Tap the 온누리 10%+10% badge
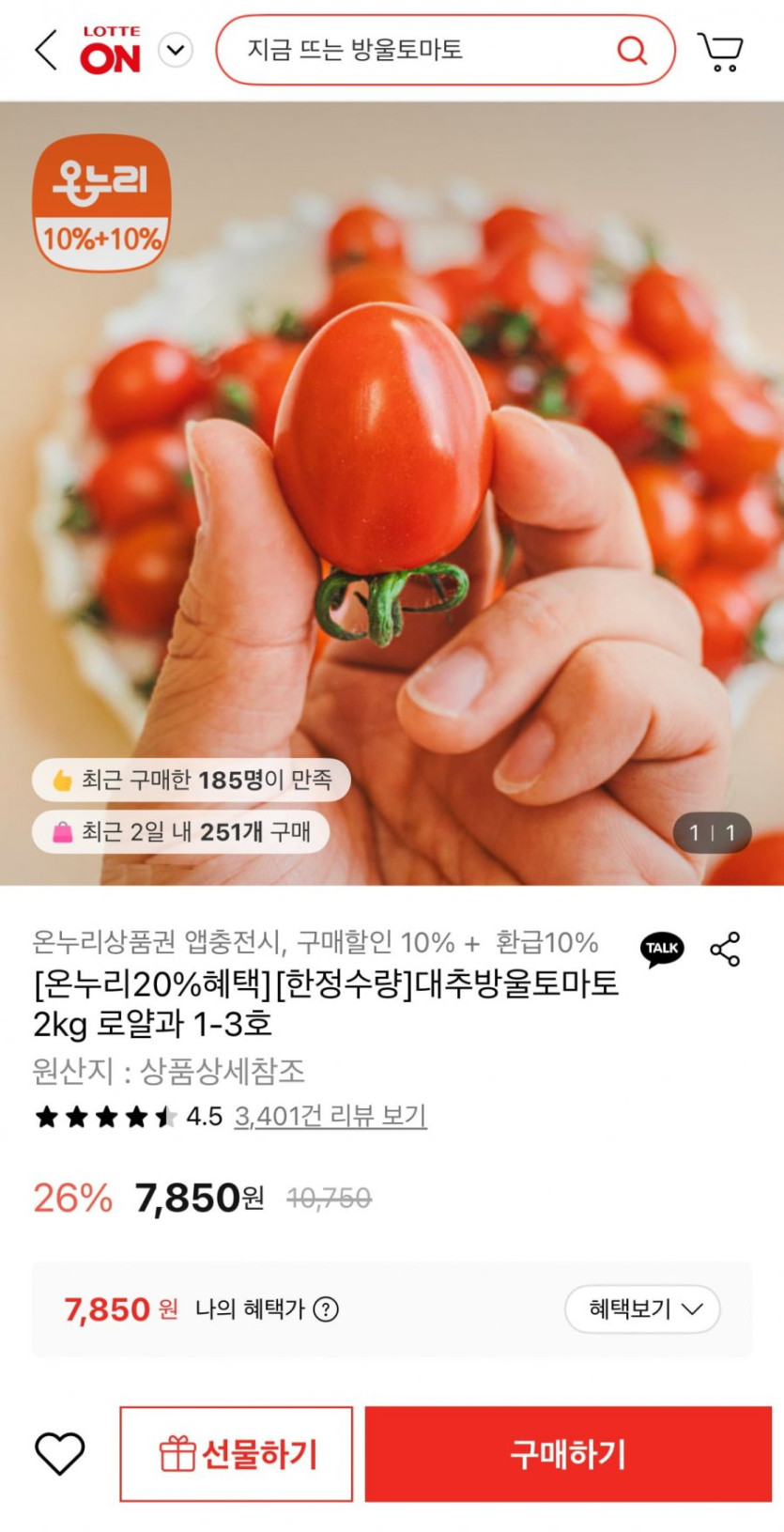Screen dimensions: 784x1532 100,201
